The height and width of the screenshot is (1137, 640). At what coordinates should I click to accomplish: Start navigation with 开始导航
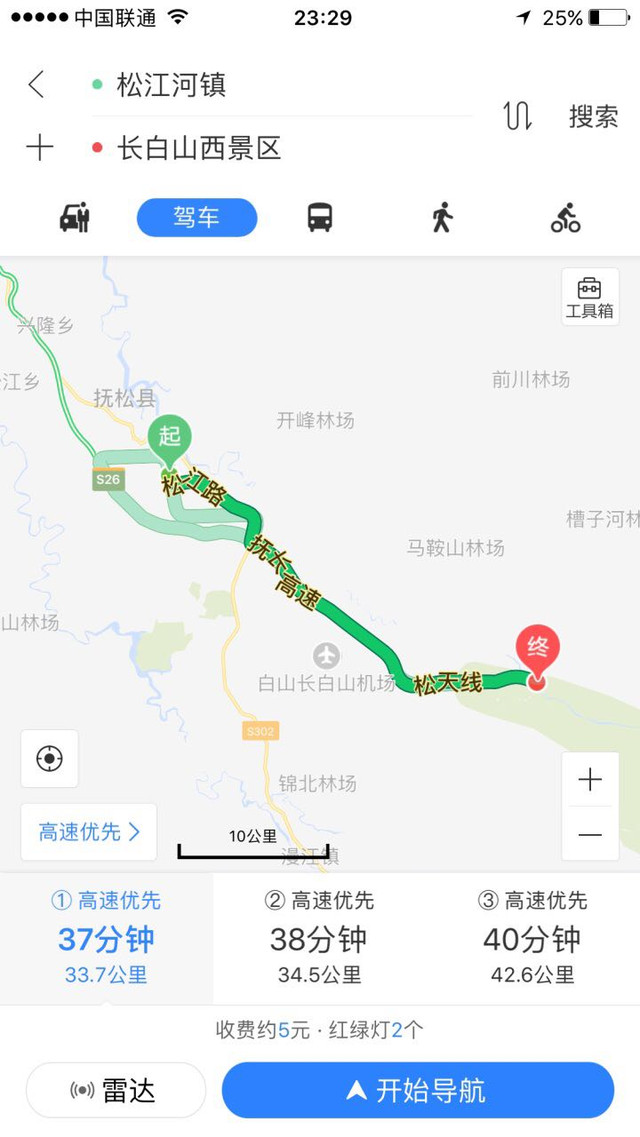[x=417, y=1090]
